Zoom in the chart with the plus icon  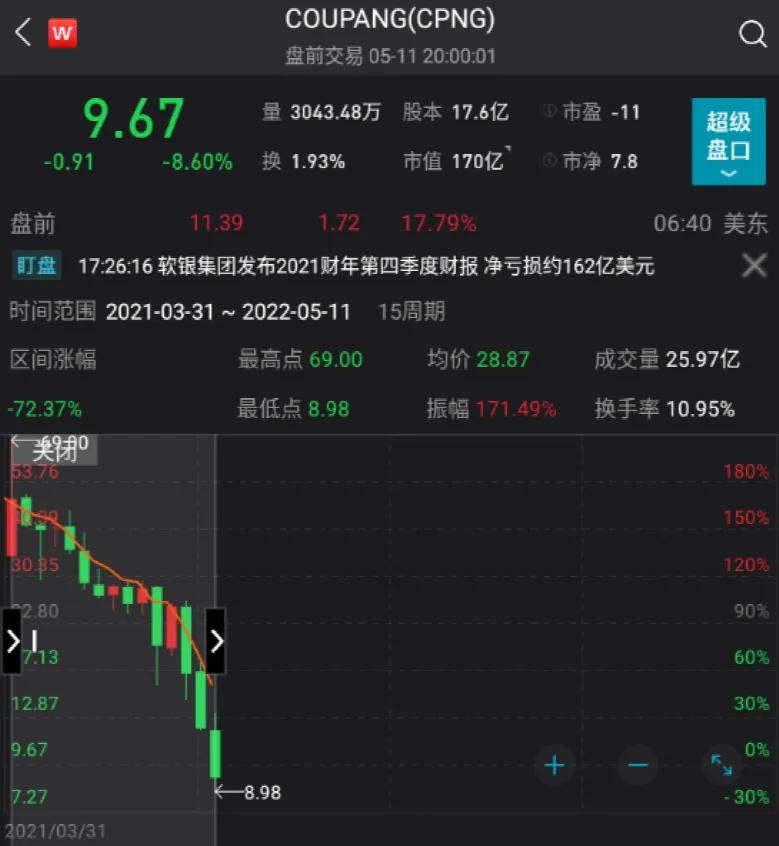554,765
